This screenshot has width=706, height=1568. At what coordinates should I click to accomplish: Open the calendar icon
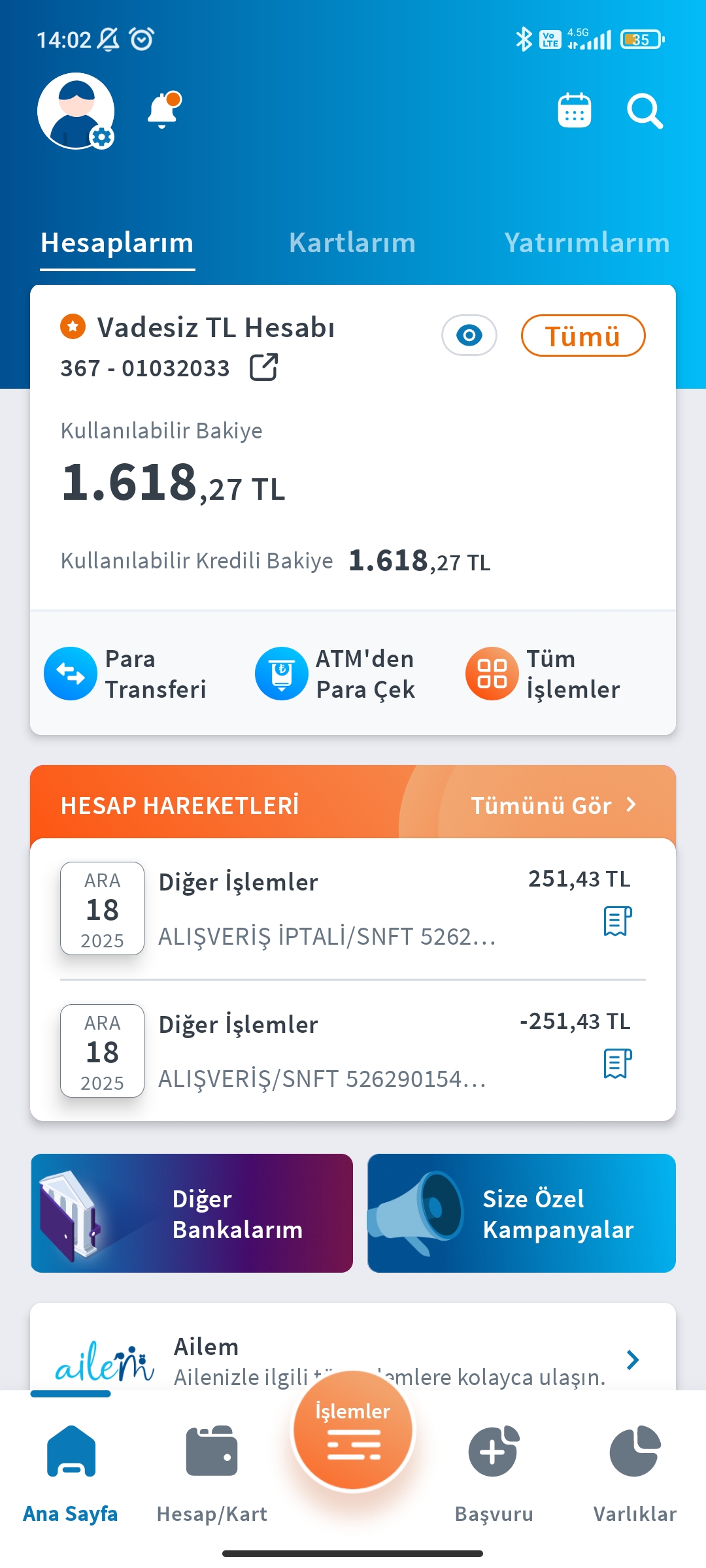pos(575,110)
